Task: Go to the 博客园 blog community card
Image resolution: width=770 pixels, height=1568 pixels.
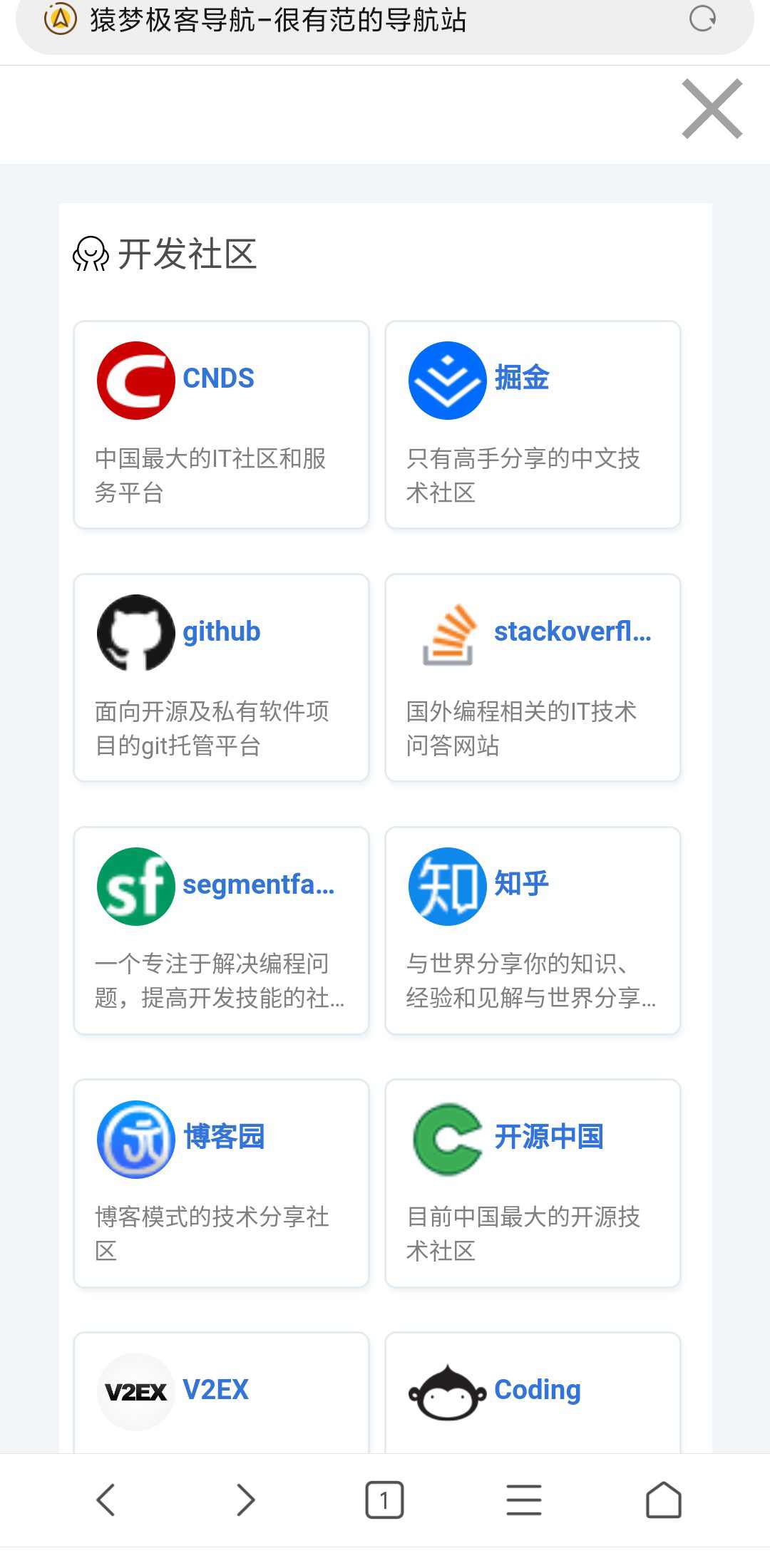Action: click(x=221, y=1183)
